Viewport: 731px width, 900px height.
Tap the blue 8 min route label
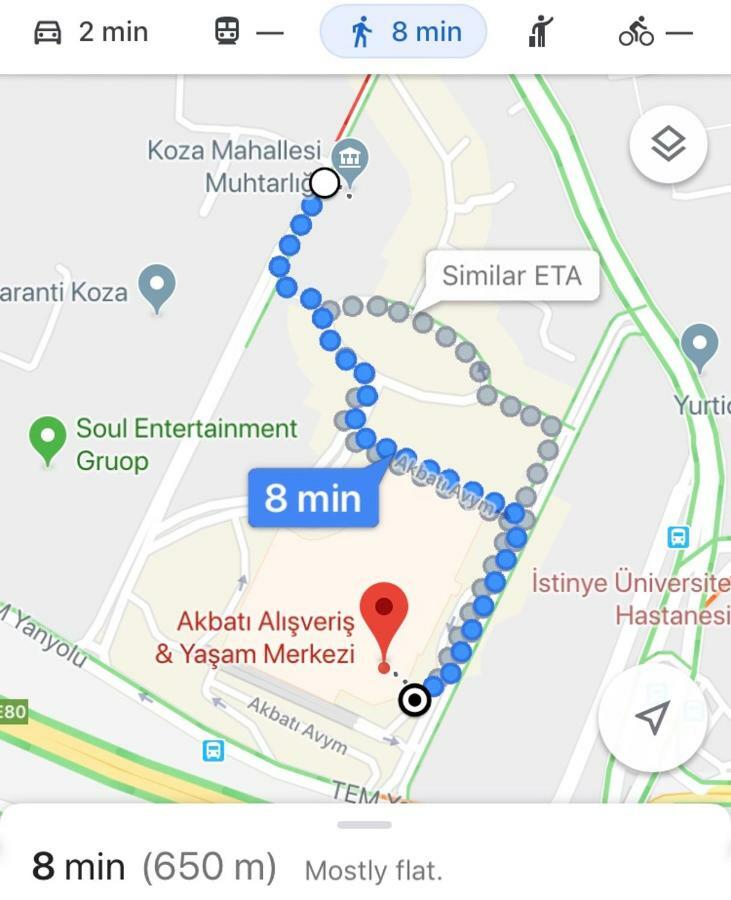[x=313, y=497]
